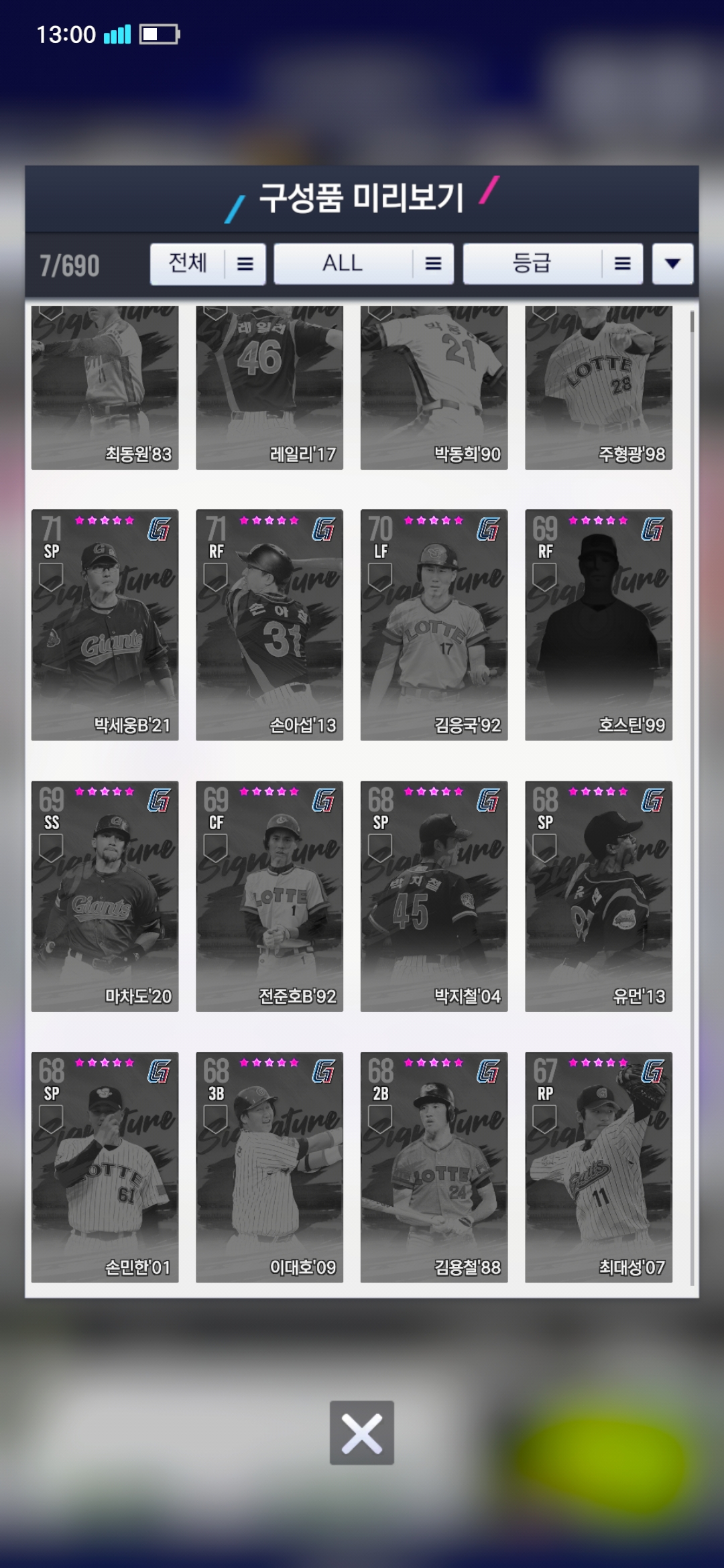Select the 전준호B'92 player card
This screenshot has width=724, height=1568.
269,896
